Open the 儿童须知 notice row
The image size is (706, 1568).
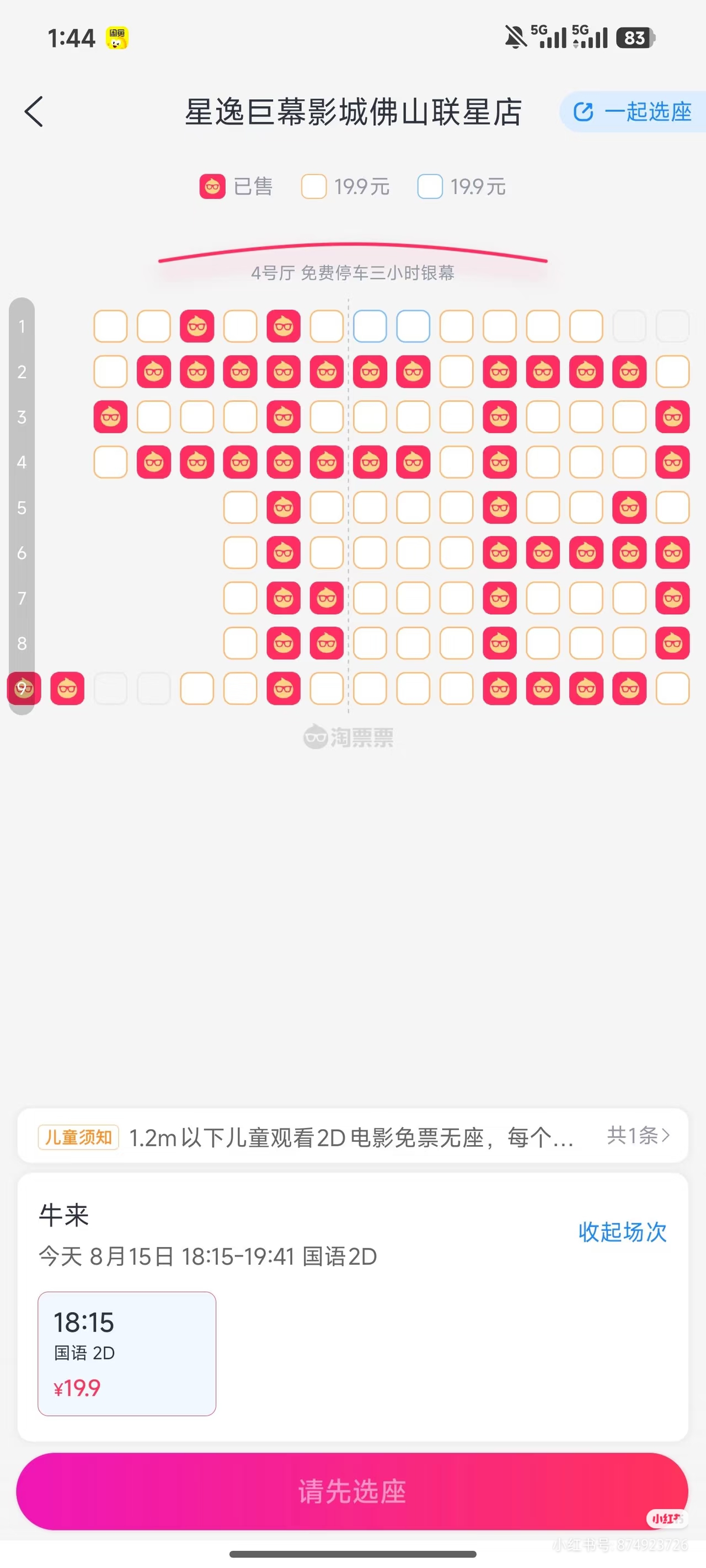coord(352,1136)
